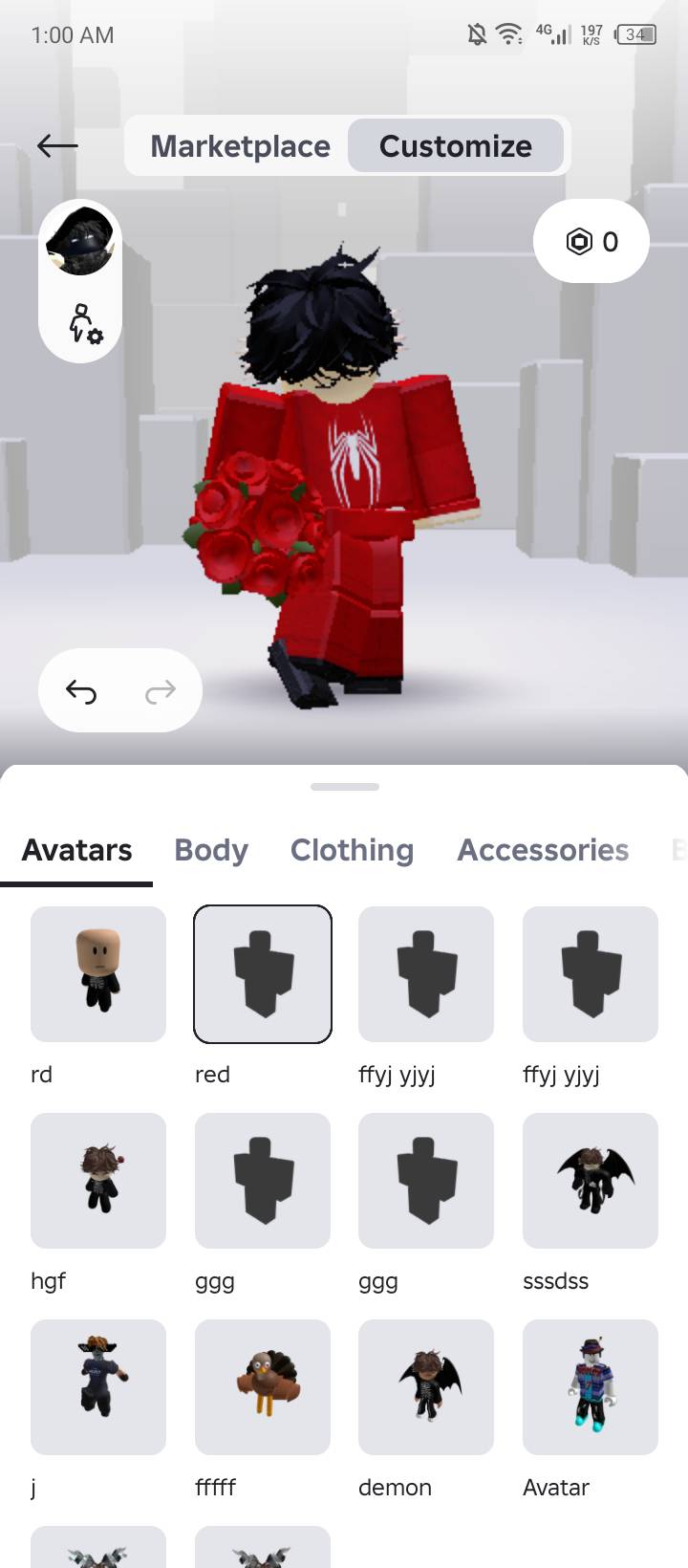
Task: Choose the outfit labeled Avatar
Action: pyautogui.click(x=591, y=1387)
